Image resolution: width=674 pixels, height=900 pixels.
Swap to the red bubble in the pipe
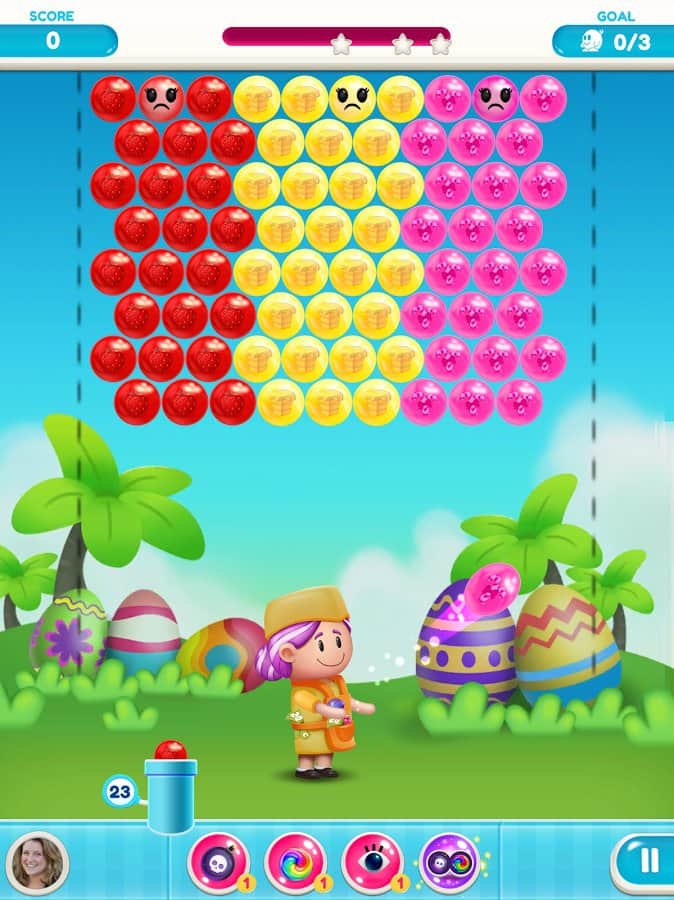170,751
